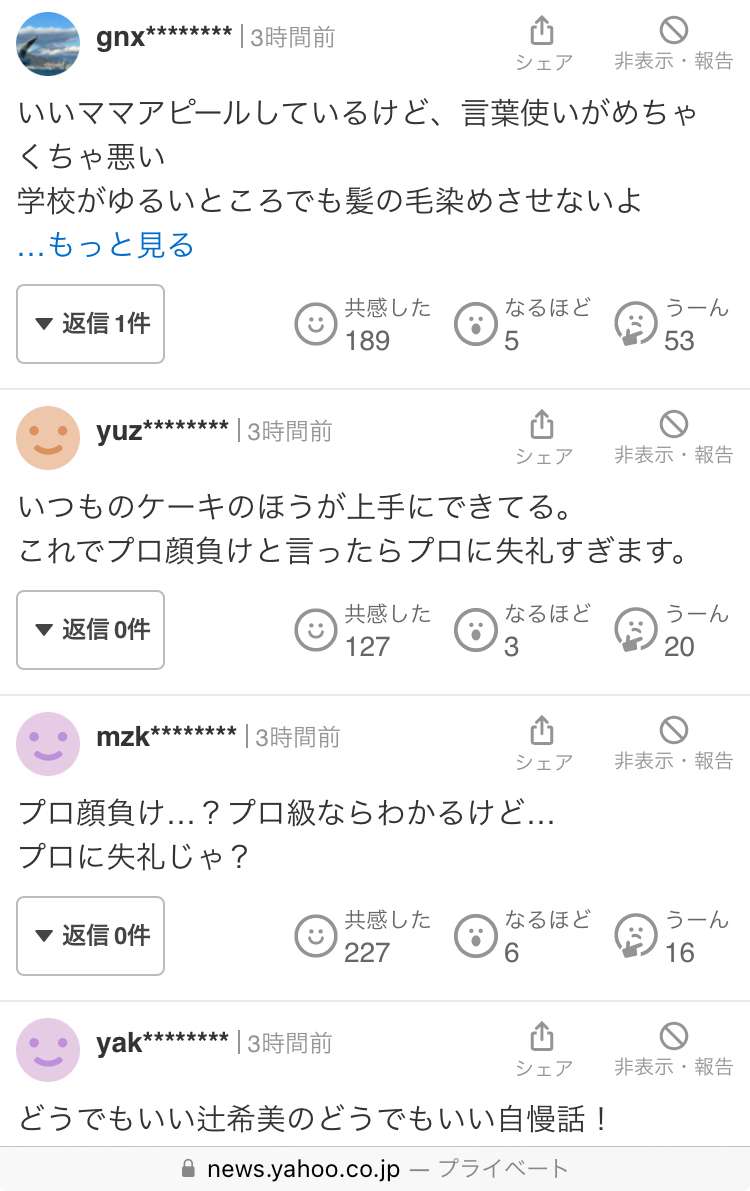
Task: Mark 共感した on mzk********'s comment
Action: pos(316,936)
